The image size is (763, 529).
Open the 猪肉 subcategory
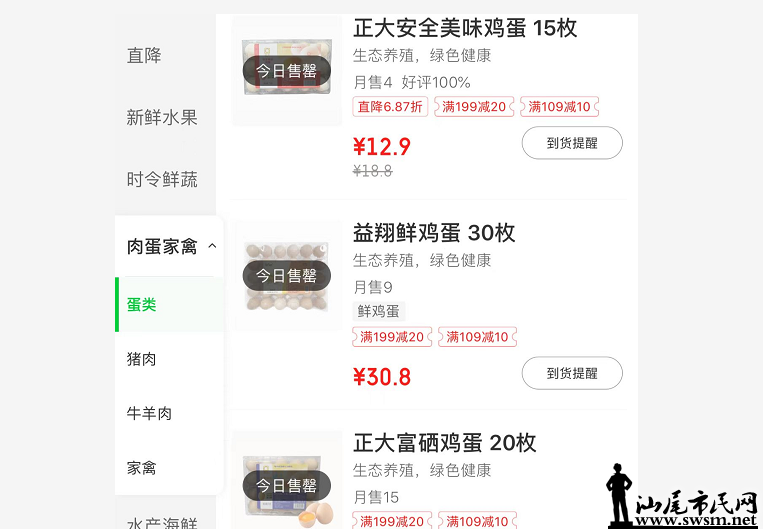click(x=142, y=358)
